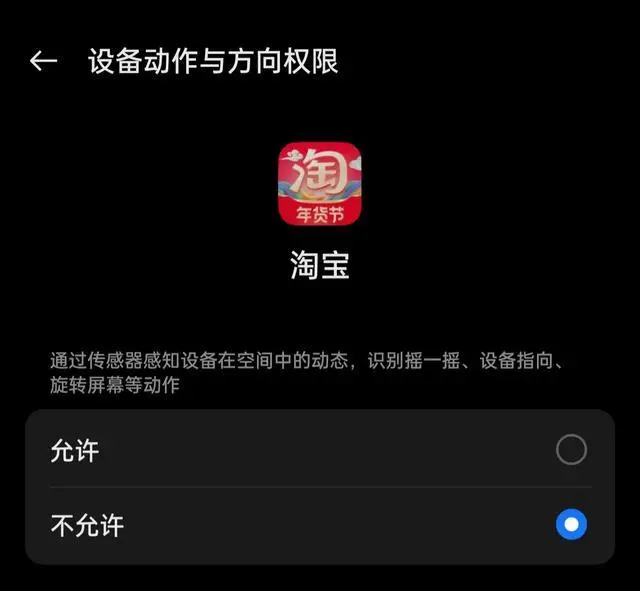Select the 不允许 option

point(571,524)
